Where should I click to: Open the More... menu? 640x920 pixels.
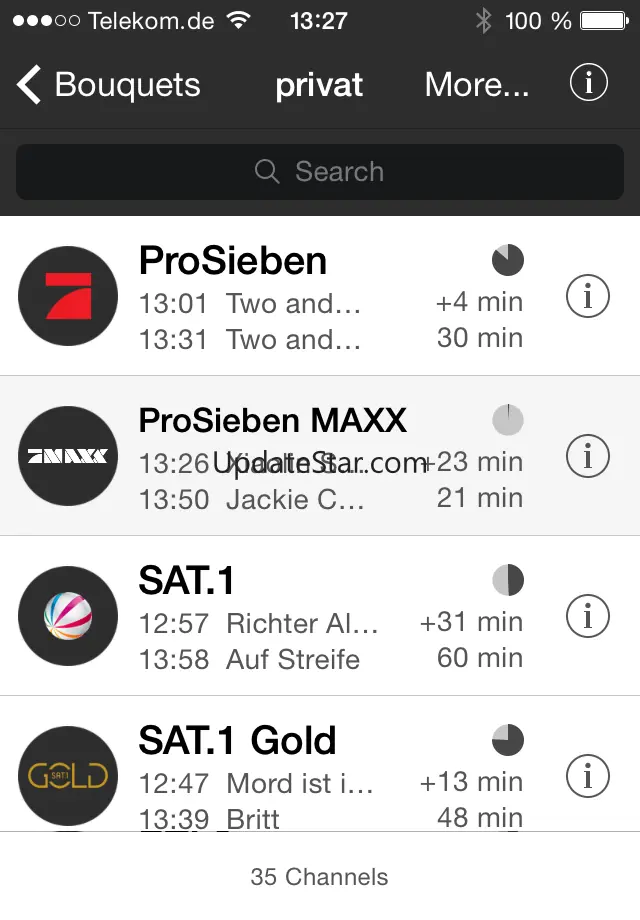coord(476,86)
